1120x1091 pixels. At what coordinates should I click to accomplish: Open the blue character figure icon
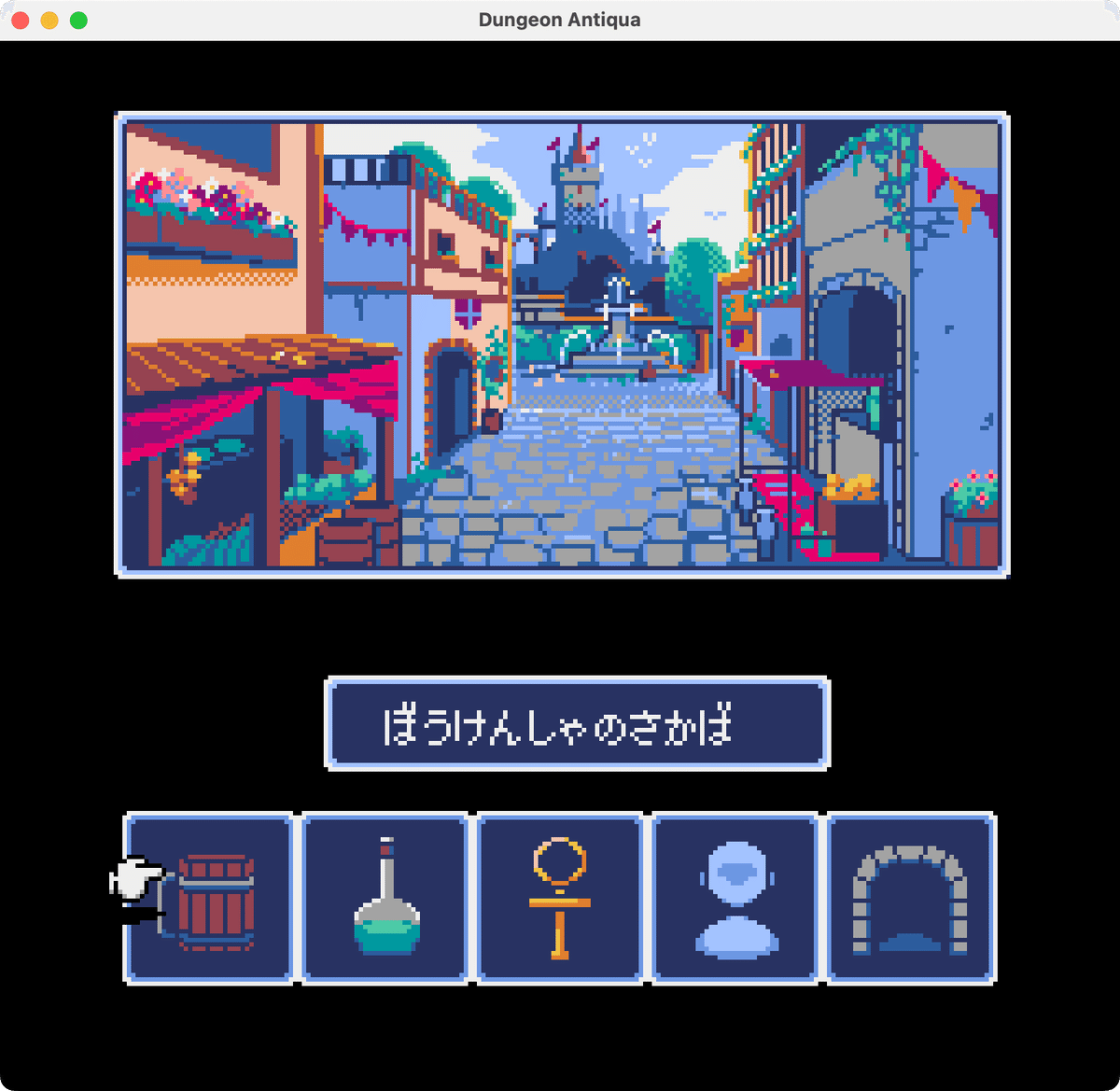pyautogui.click(x=735, y=899)
